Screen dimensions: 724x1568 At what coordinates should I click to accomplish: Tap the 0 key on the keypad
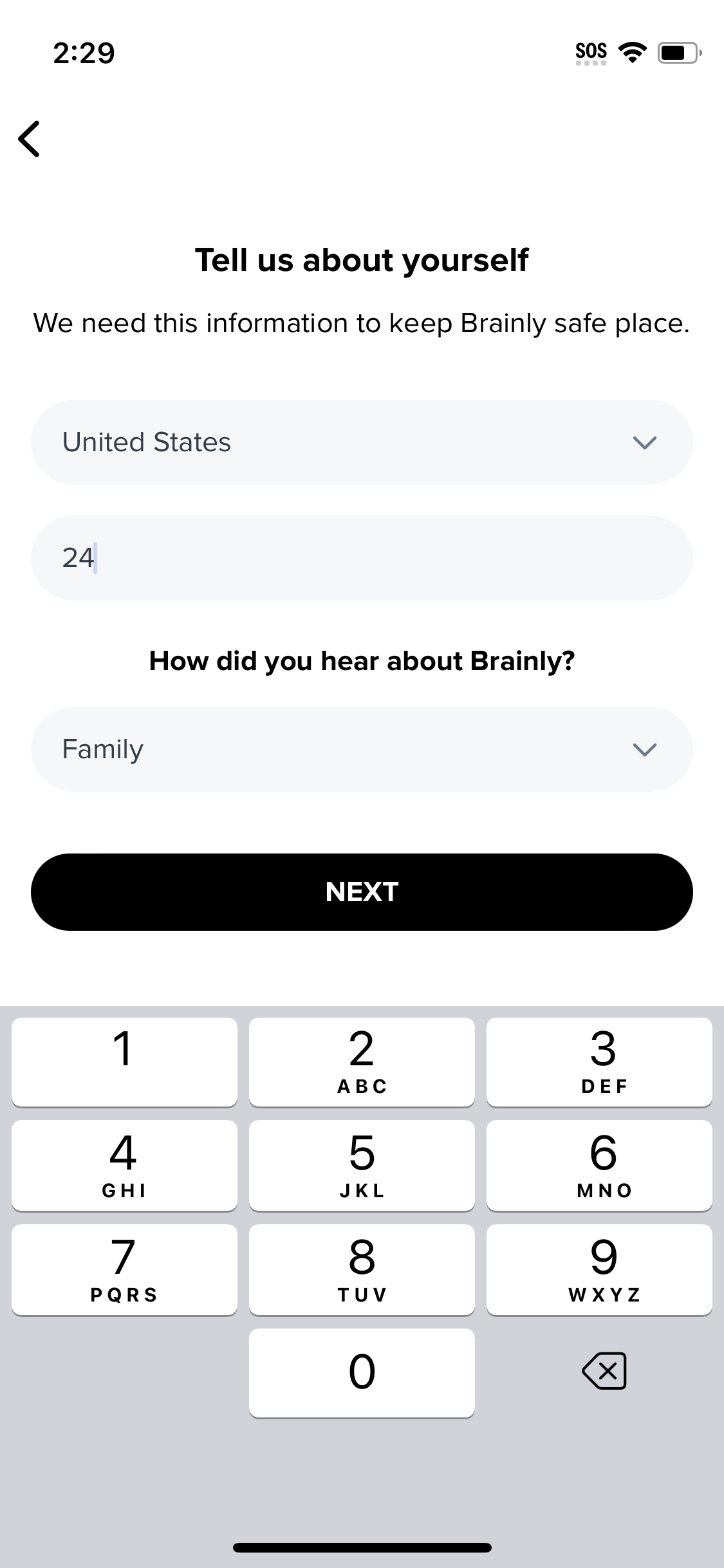point(362,1372)
